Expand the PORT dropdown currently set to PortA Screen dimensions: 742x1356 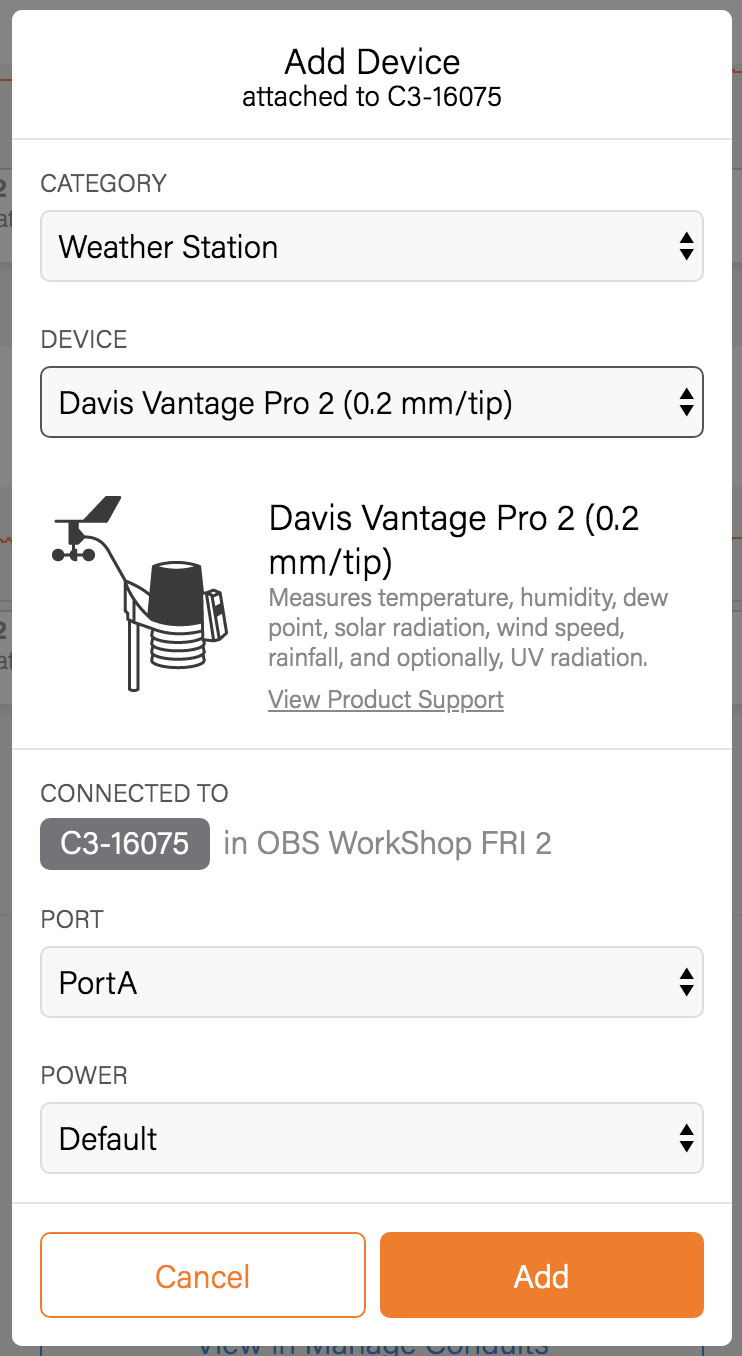coord(371,982)
